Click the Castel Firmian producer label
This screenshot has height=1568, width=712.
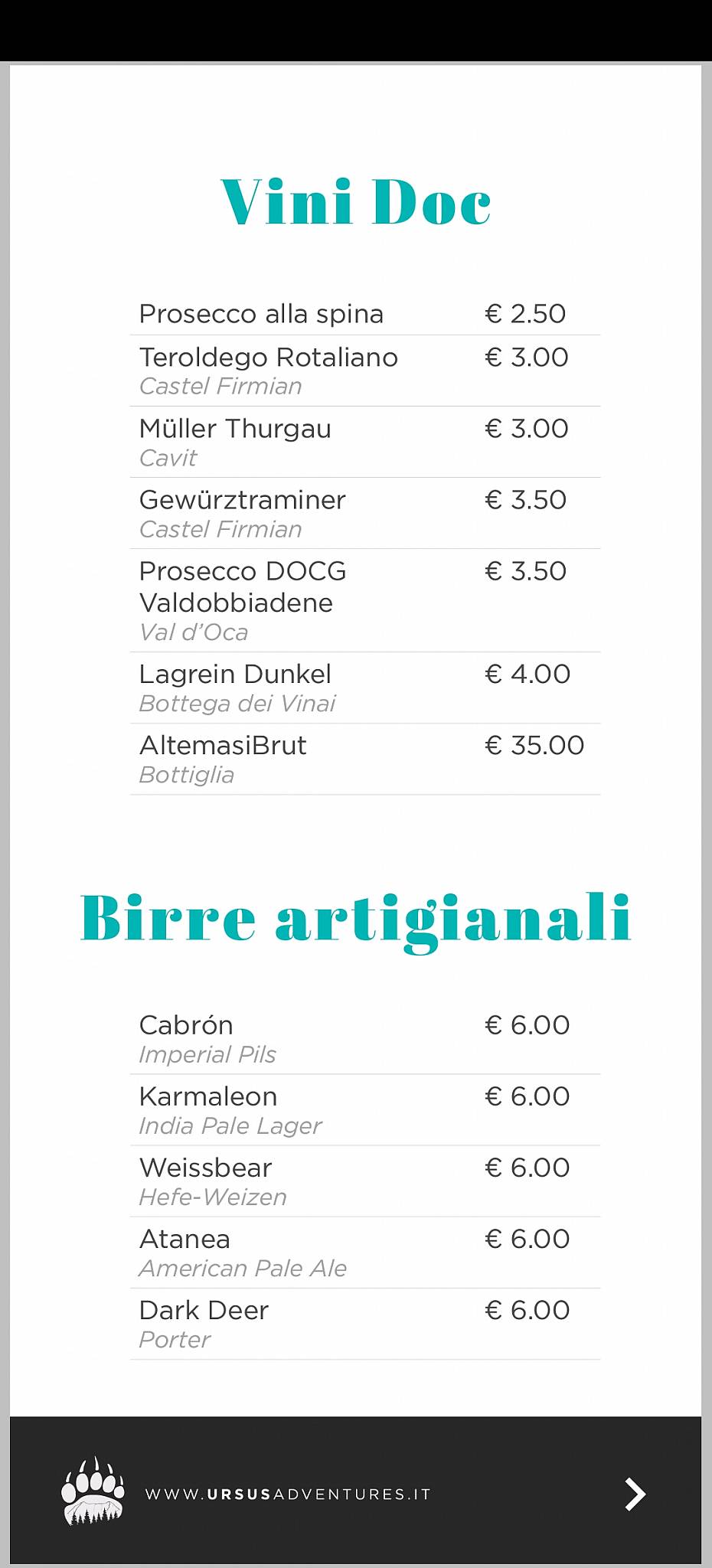pyautogui.click(x=220, y=387)
